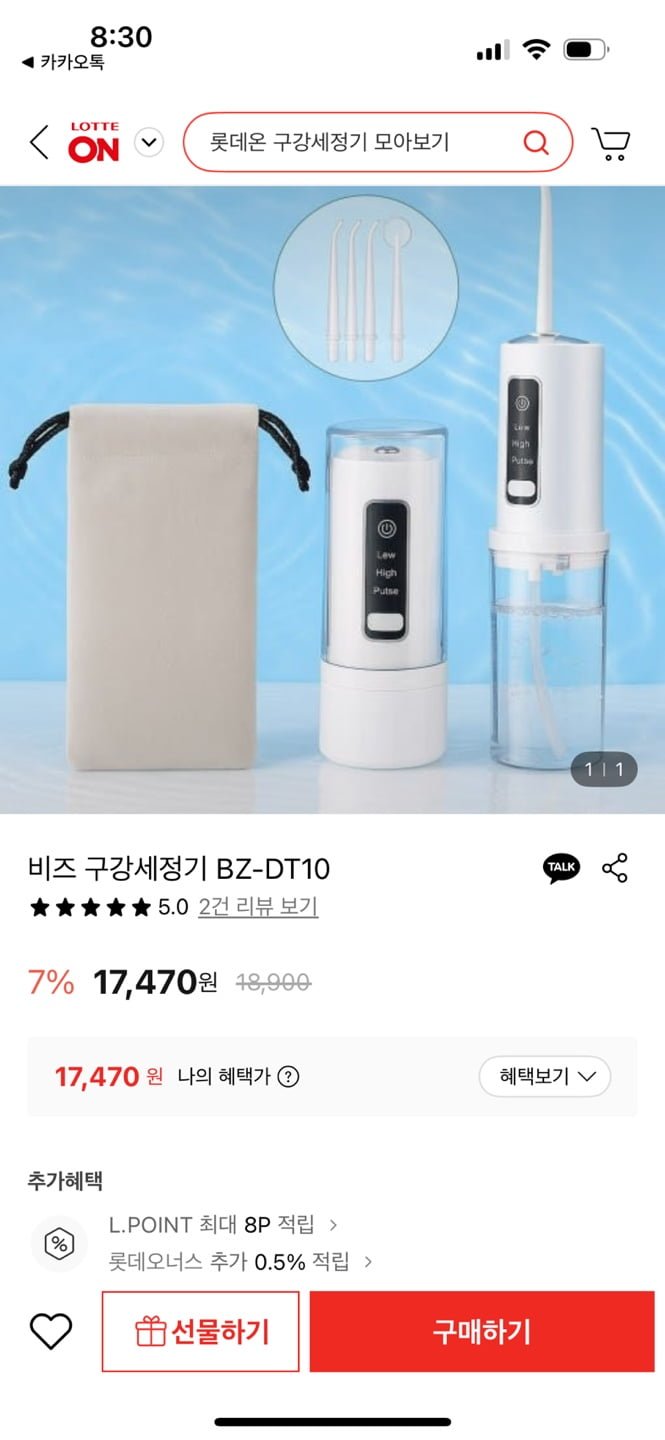Add product to wishlist with heart
This screenshot has height=1440, width=665.
pos(51,1331)
